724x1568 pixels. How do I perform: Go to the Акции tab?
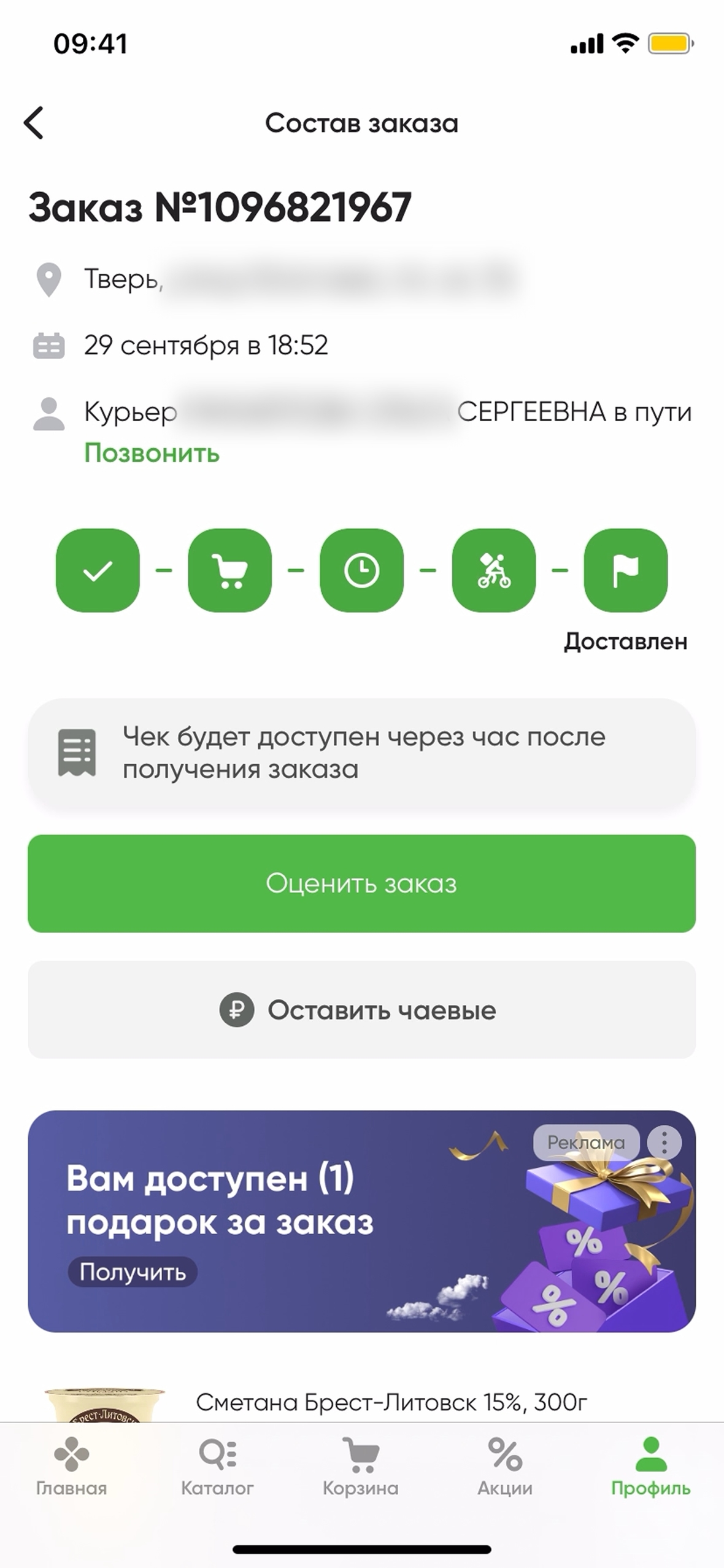point(505,1468)
